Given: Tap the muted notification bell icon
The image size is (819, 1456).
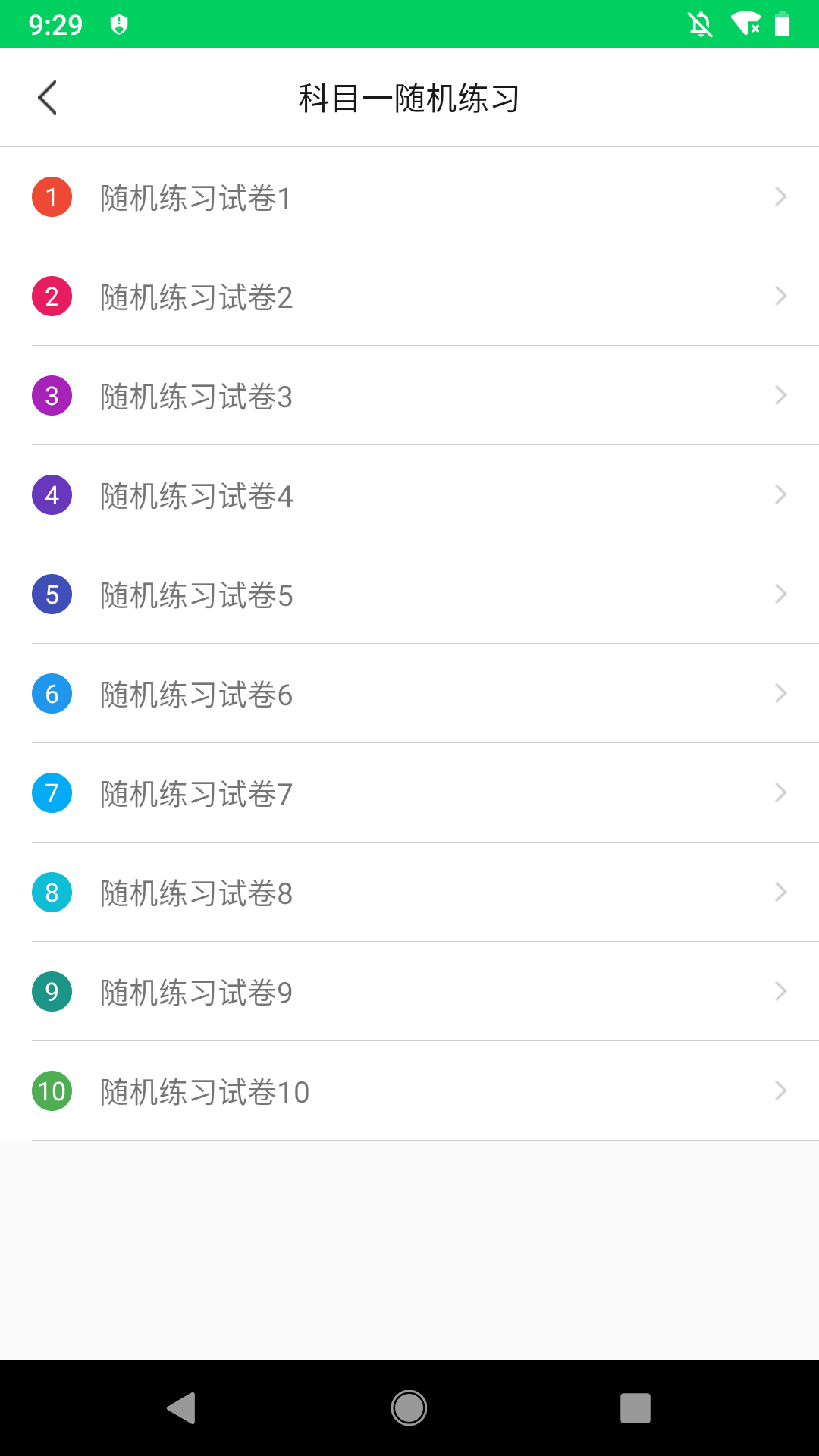Looking at the screenshot, I should click(699, 24).
